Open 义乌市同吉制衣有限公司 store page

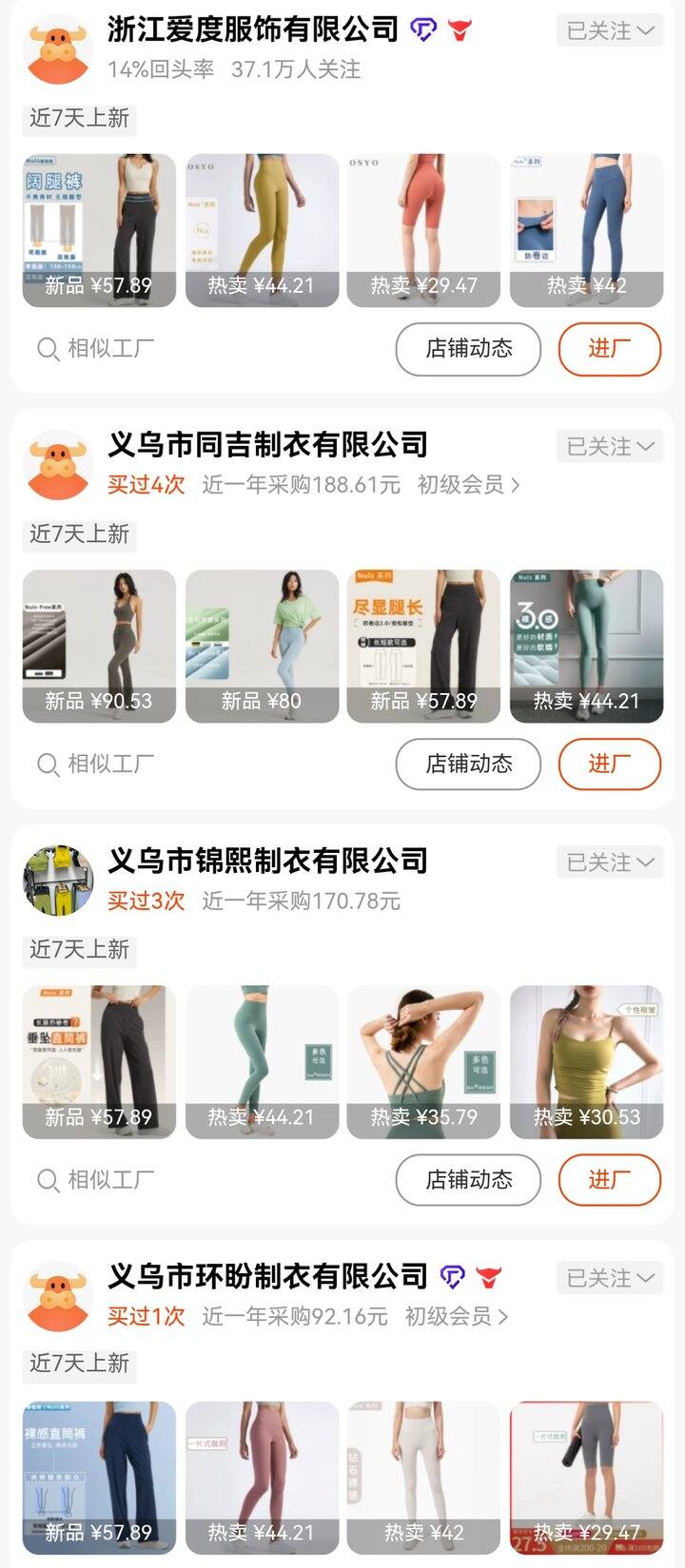[267, 444]
